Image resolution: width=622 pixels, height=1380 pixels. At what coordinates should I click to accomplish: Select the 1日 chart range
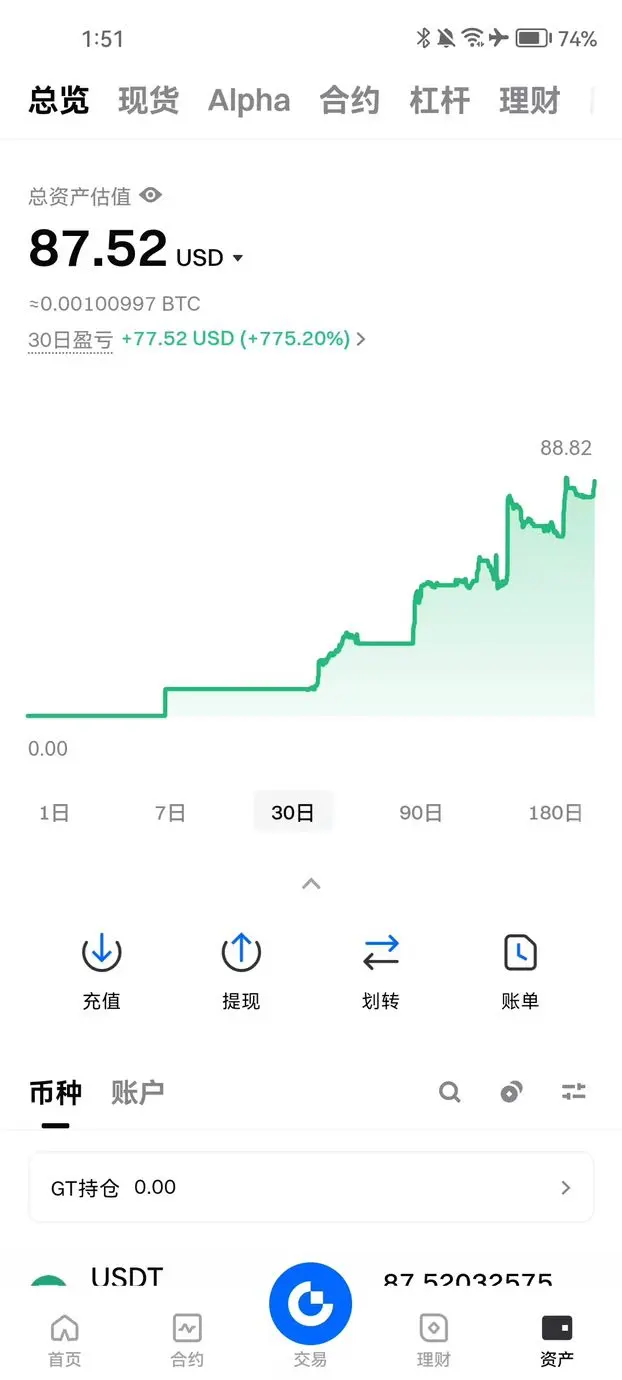(54, 813)
